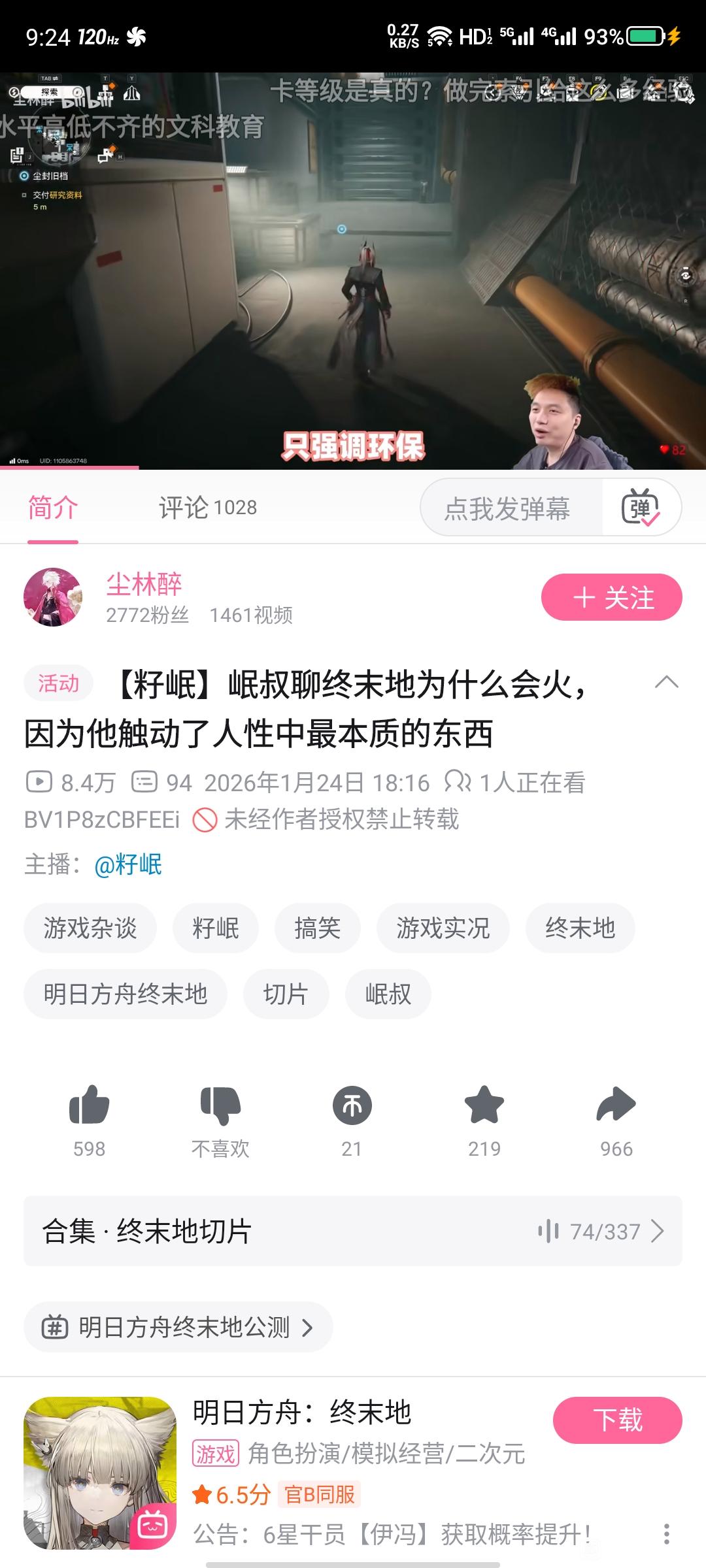Viewport: 706px width, 1568px height.
Task: Collapse the video description chevron
Action: (666, 683)
